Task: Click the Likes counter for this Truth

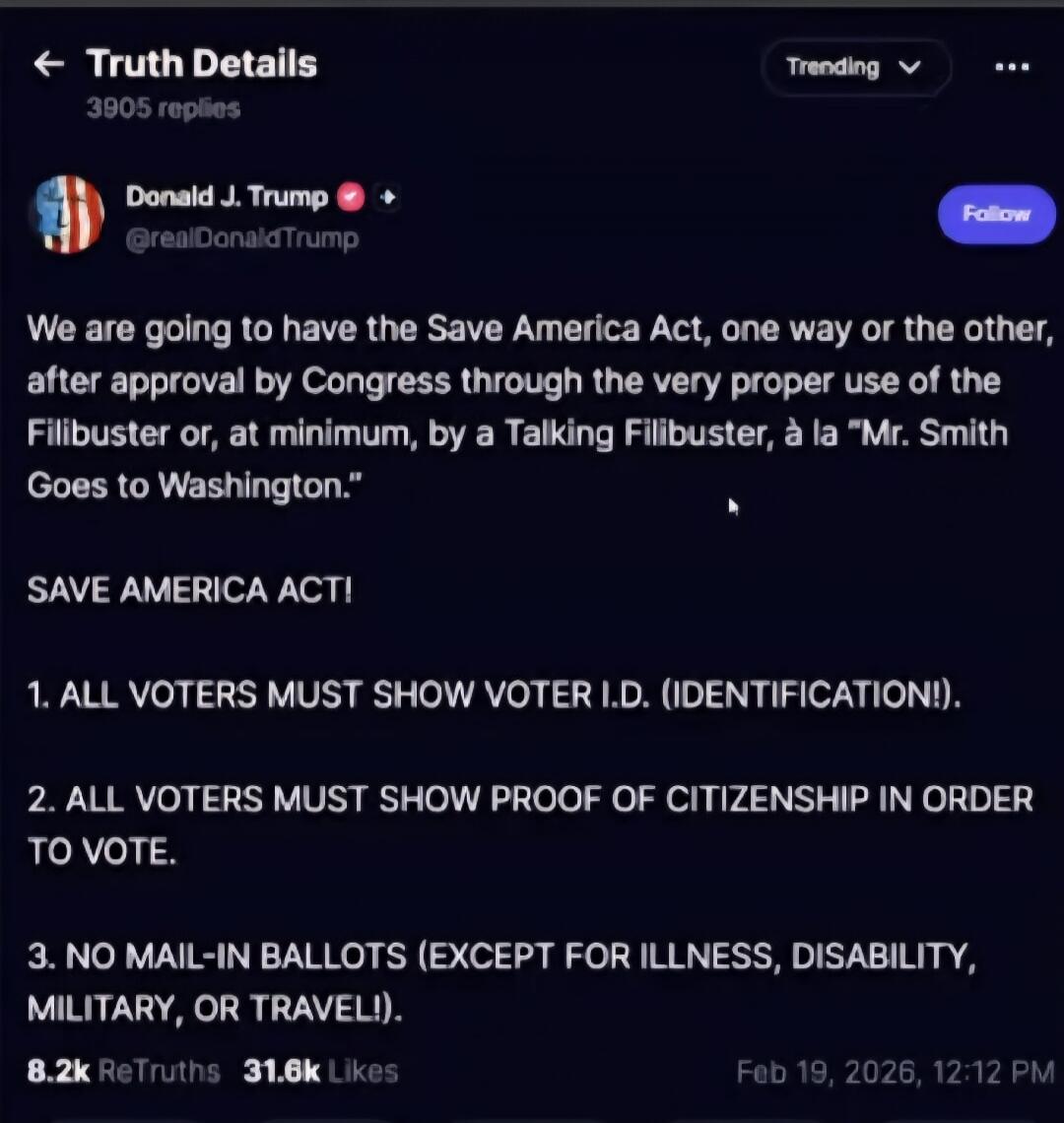Action: click(321, 1071)
